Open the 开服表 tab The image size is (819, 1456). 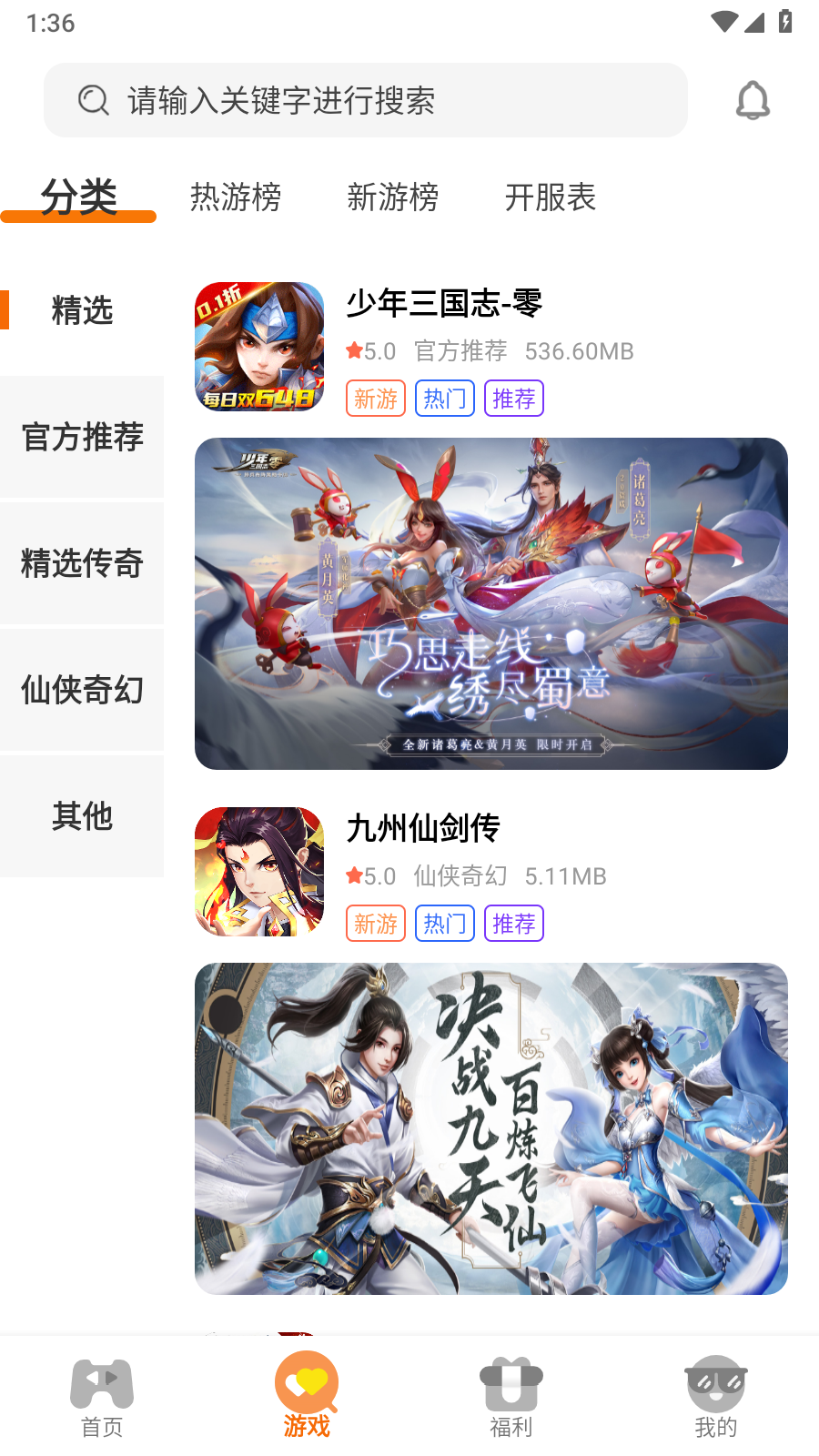click(550, 197)
